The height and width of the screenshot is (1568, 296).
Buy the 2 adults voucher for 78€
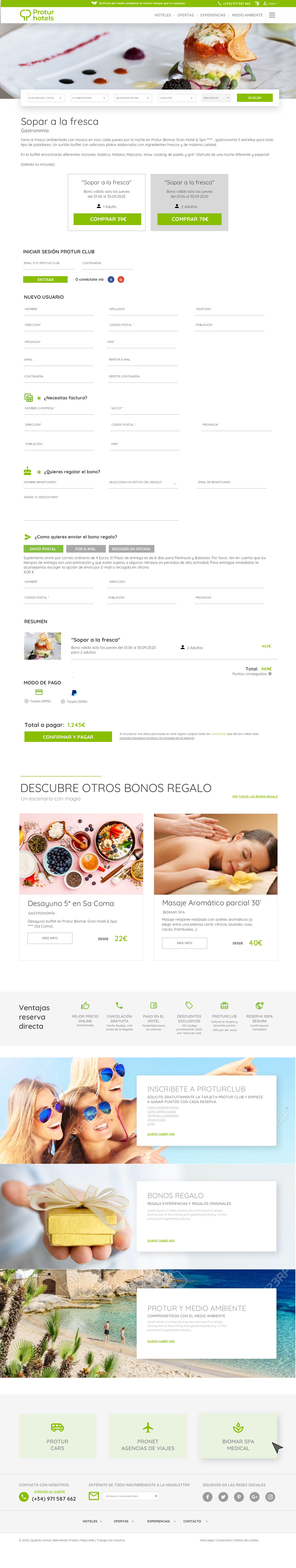tap(189, 219)
